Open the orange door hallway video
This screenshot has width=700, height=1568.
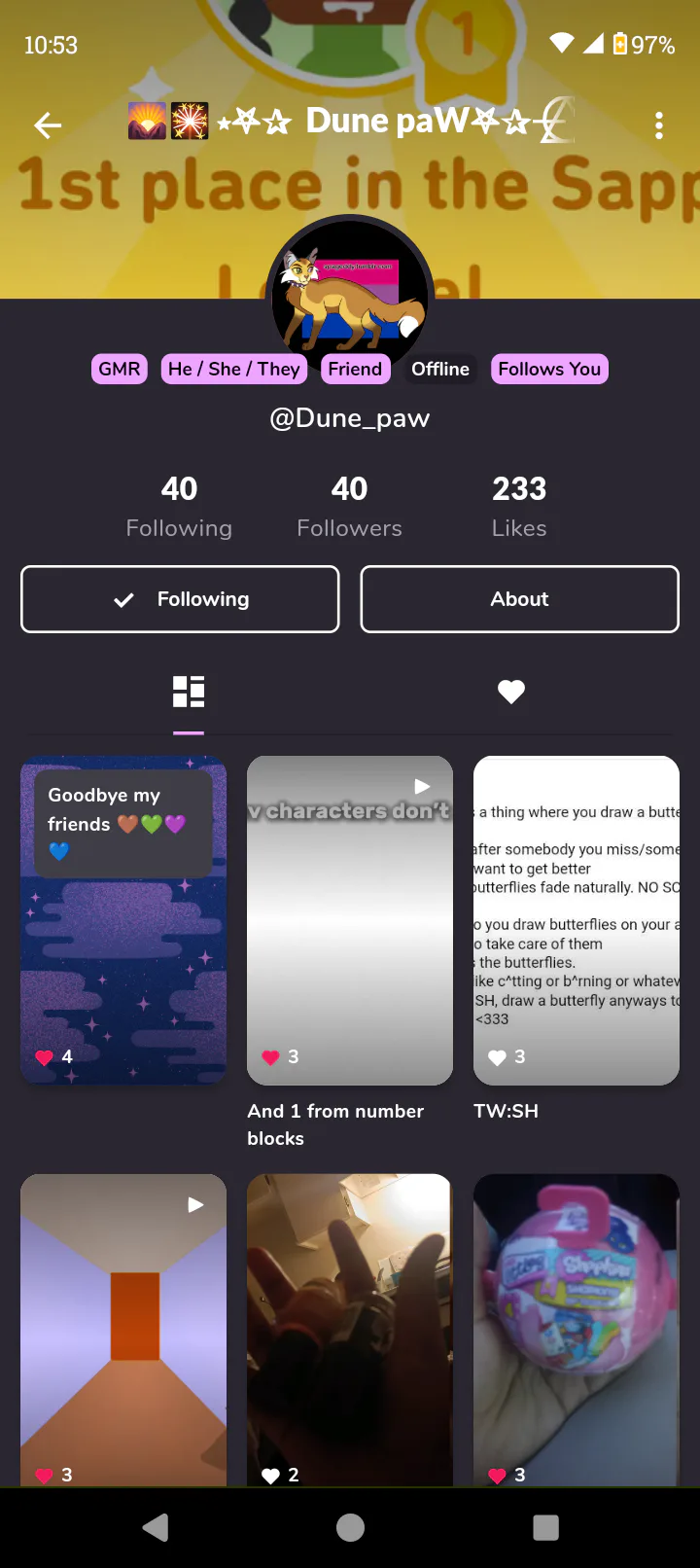tap(123, 1330)
